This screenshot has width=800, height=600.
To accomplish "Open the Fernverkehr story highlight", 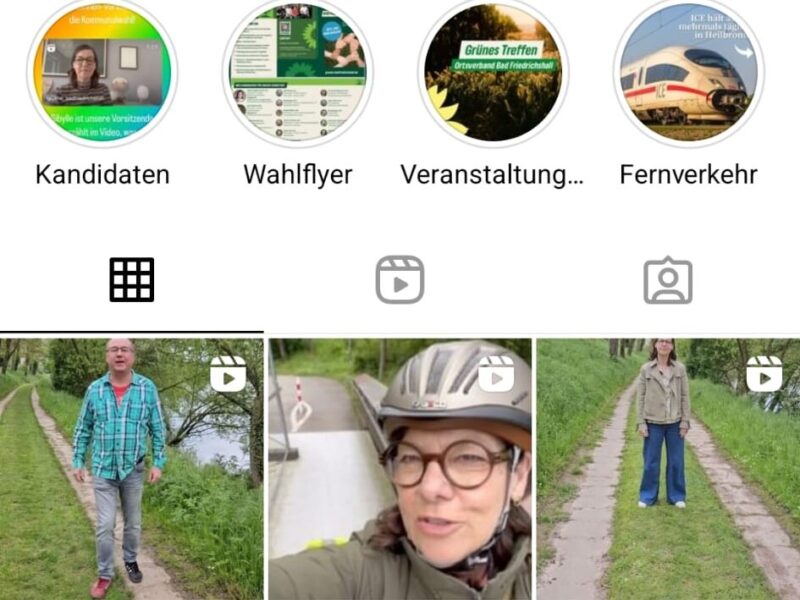I will click(x=688, y=72).
